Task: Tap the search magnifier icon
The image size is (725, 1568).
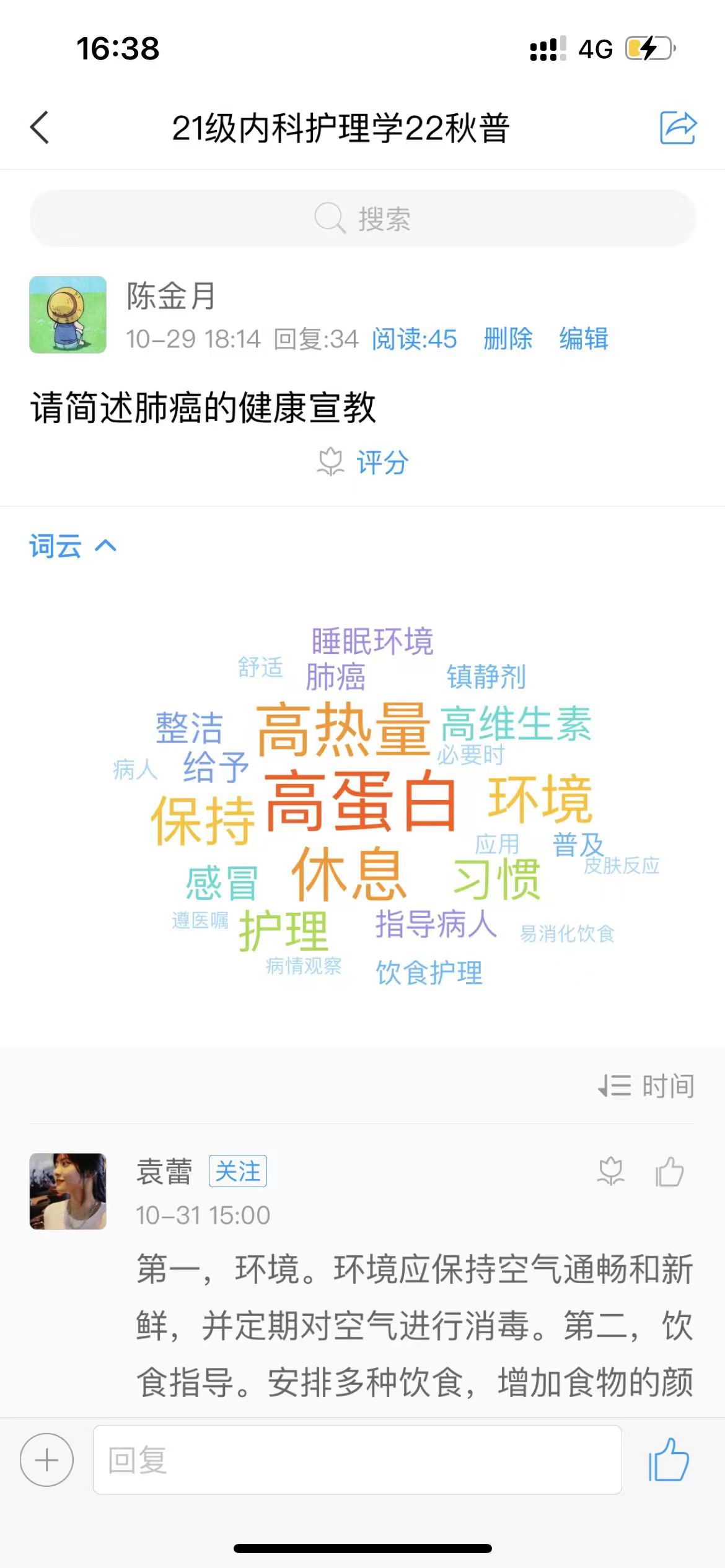Action: [x=330, y=218]
